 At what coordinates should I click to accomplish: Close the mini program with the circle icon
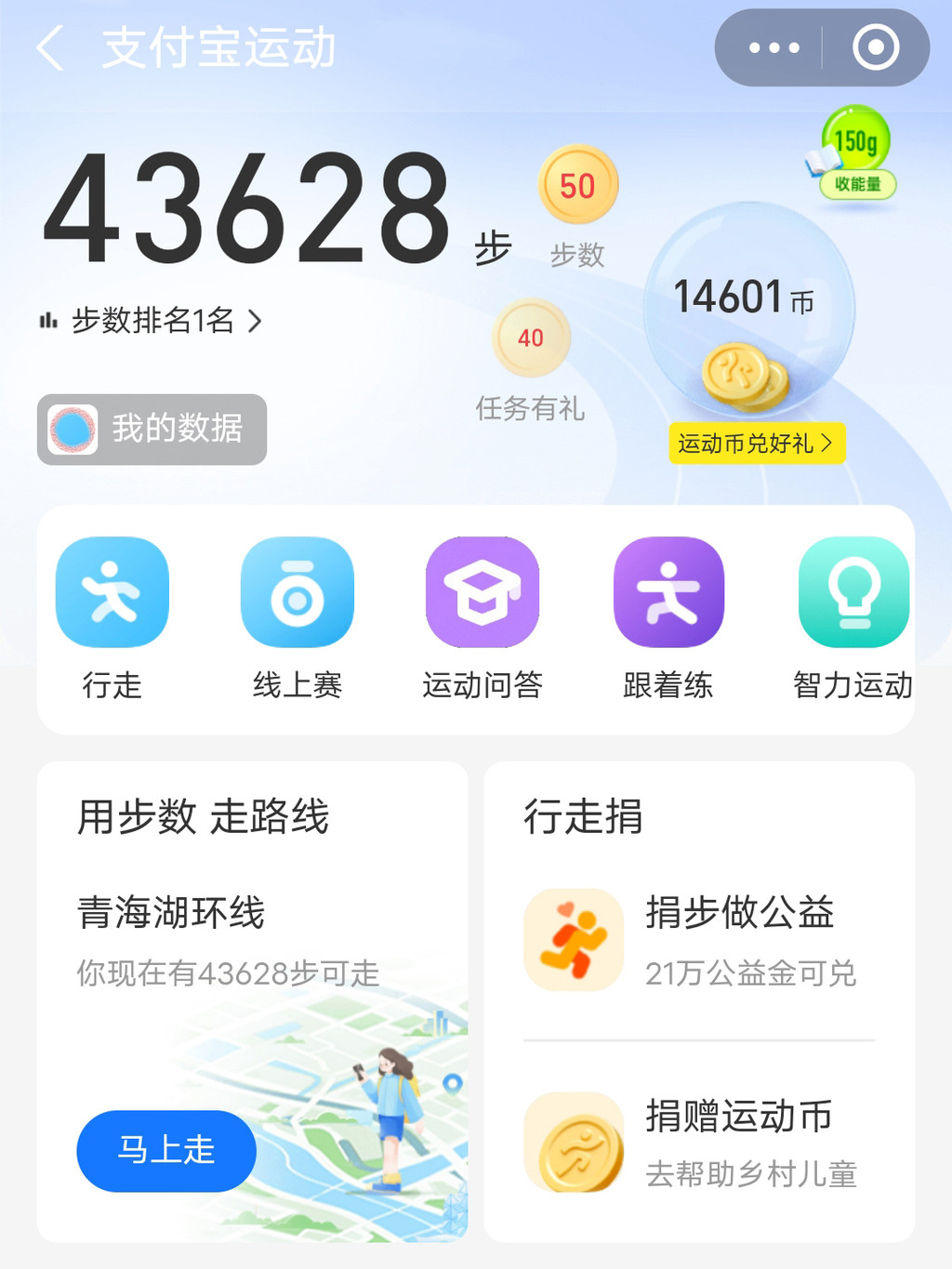tap(876, 48)
